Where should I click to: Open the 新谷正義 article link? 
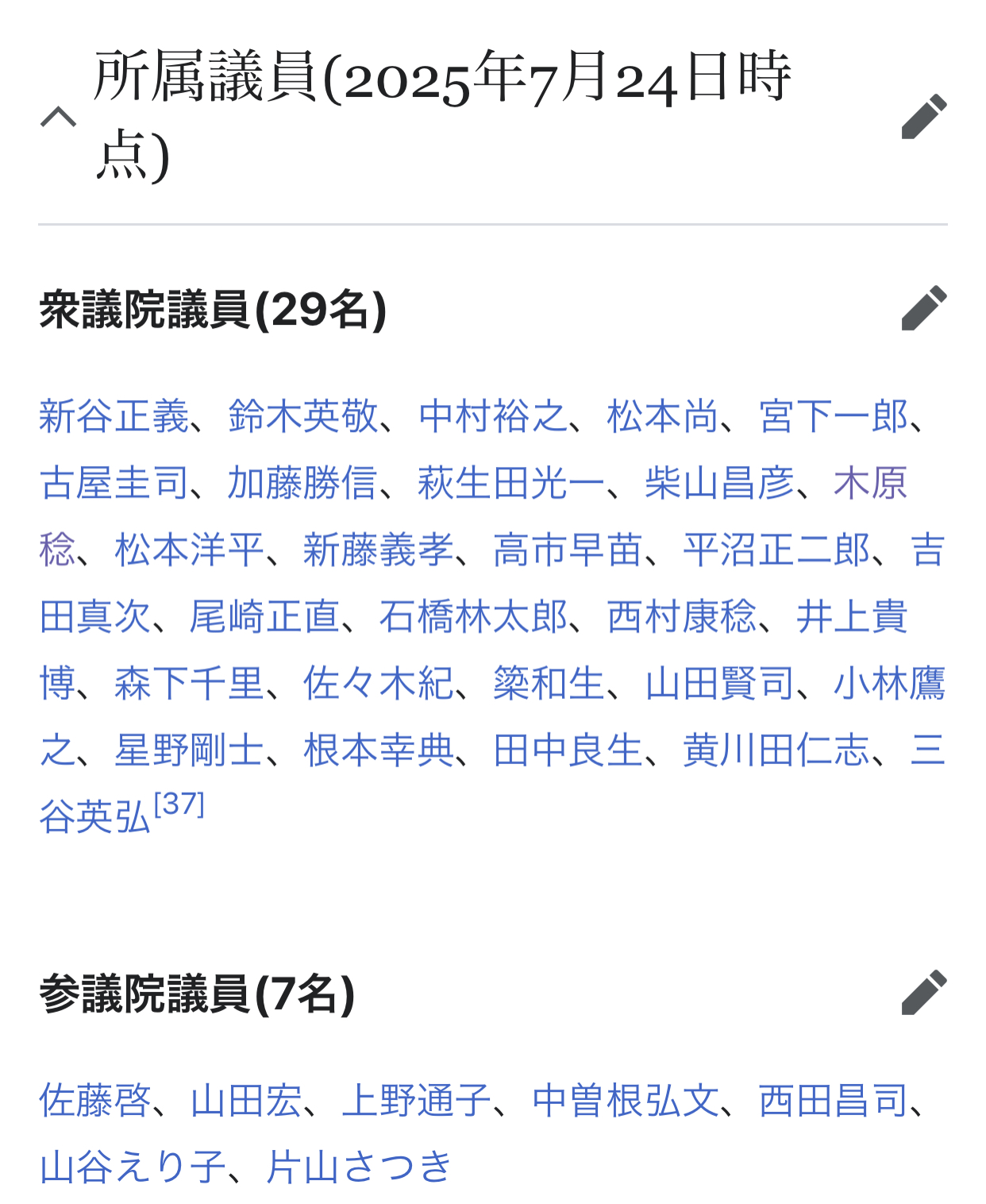tap(114, 416)
